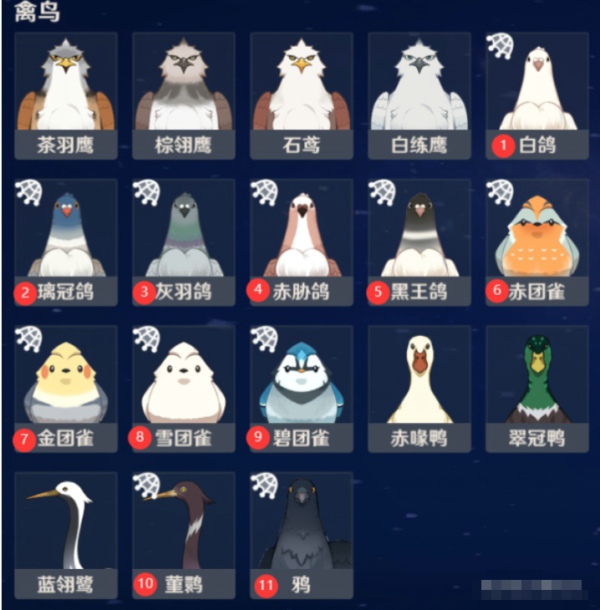Viewport: 600px width, 610px height.
Task: Open the 璃冠鸽 bird entry
Action: tap(66, 242)
